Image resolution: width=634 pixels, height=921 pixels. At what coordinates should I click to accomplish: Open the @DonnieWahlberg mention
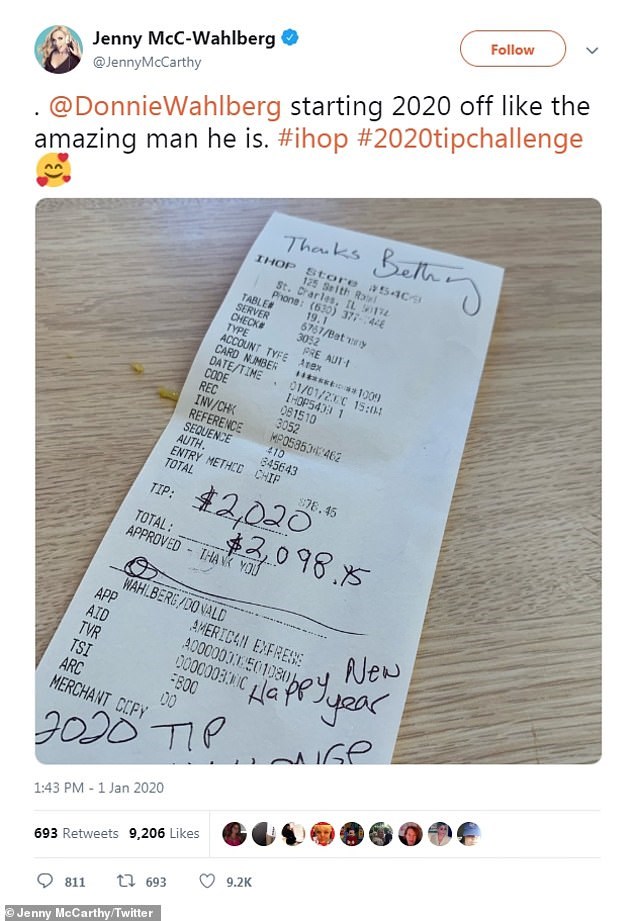click(167, 107)
